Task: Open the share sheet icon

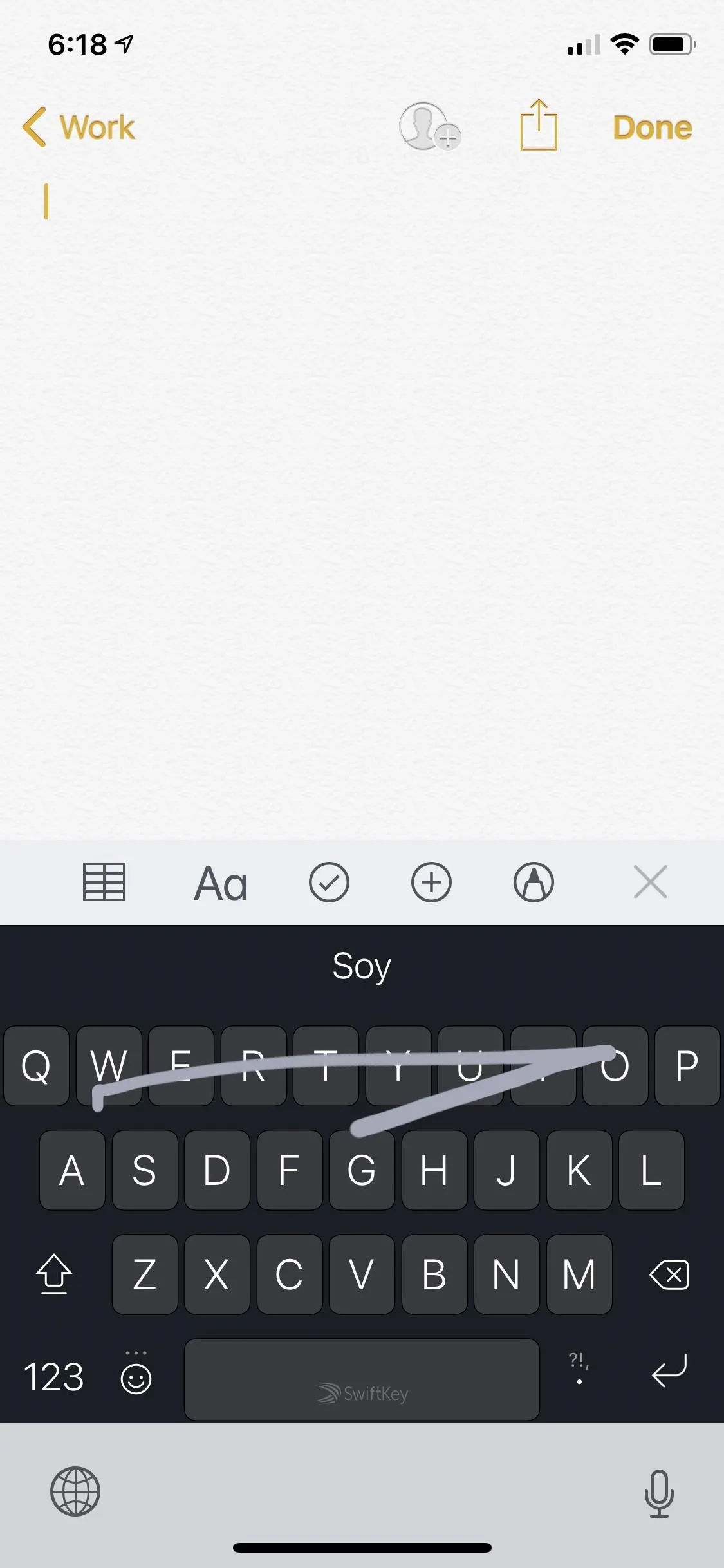Action: tap(539, 125)
